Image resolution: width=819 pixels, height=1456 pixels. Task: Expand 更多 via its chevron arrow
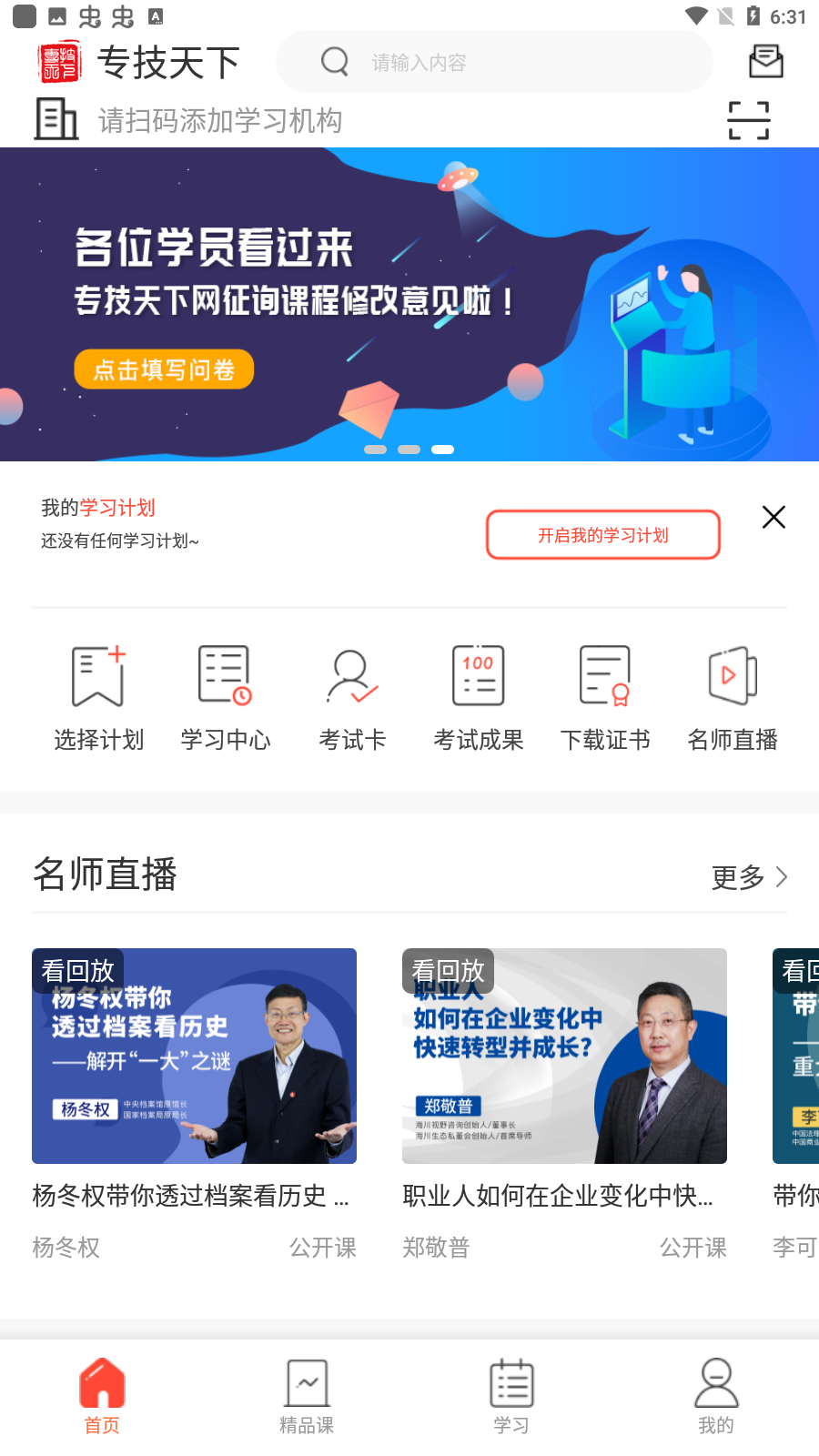(781, 877)
